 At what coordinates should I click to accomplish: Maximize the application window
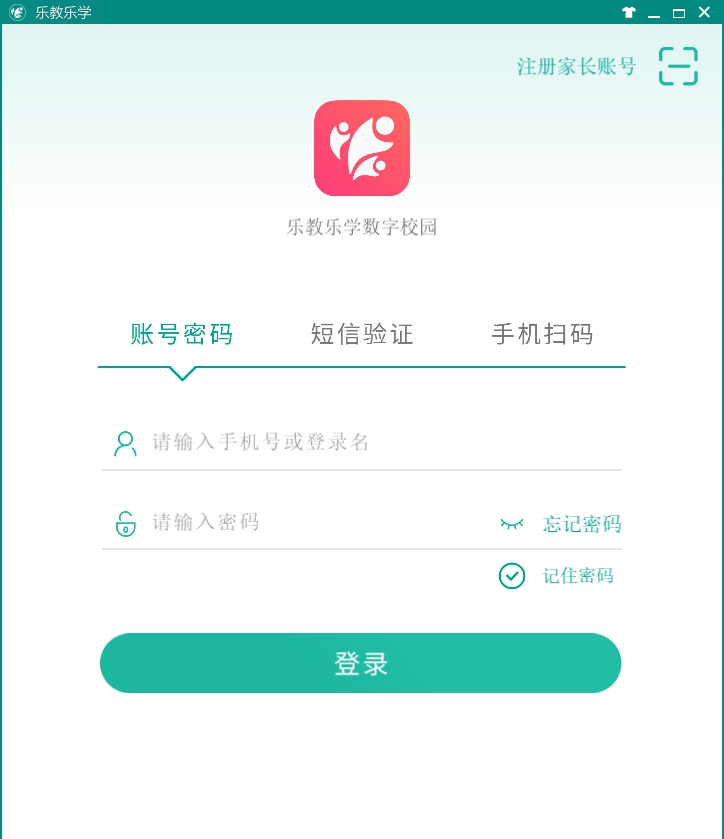[x=680, y=12]
